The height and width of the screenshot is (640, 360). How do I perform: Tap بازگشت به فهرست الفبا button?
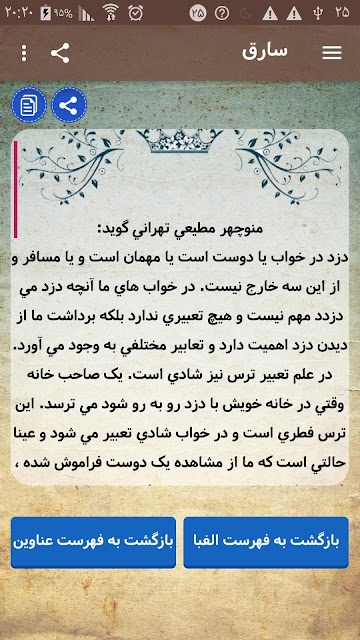pyautogui.click(x=266, y=542)
